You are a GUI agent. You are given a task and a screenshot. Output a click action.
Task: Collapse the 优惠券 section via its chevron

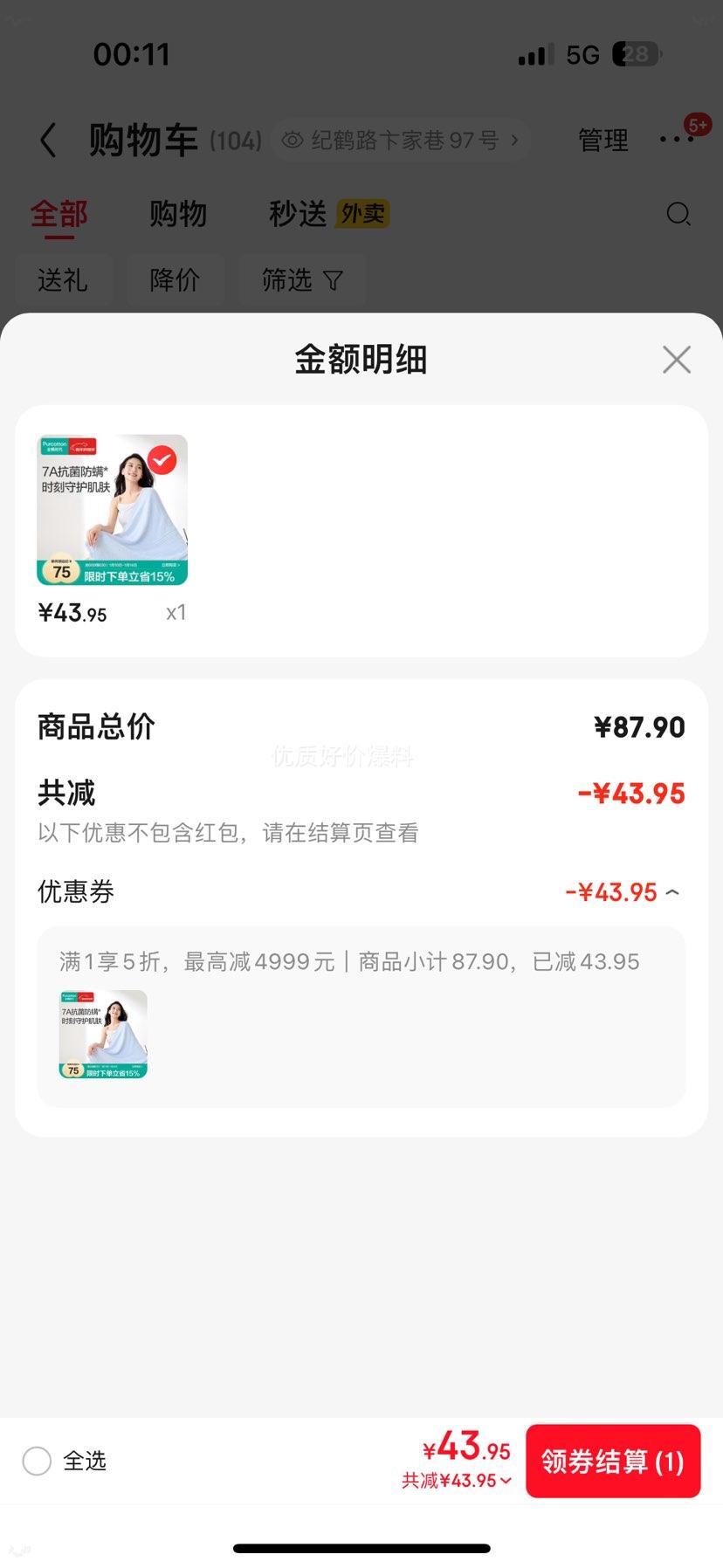click(672, 892)
